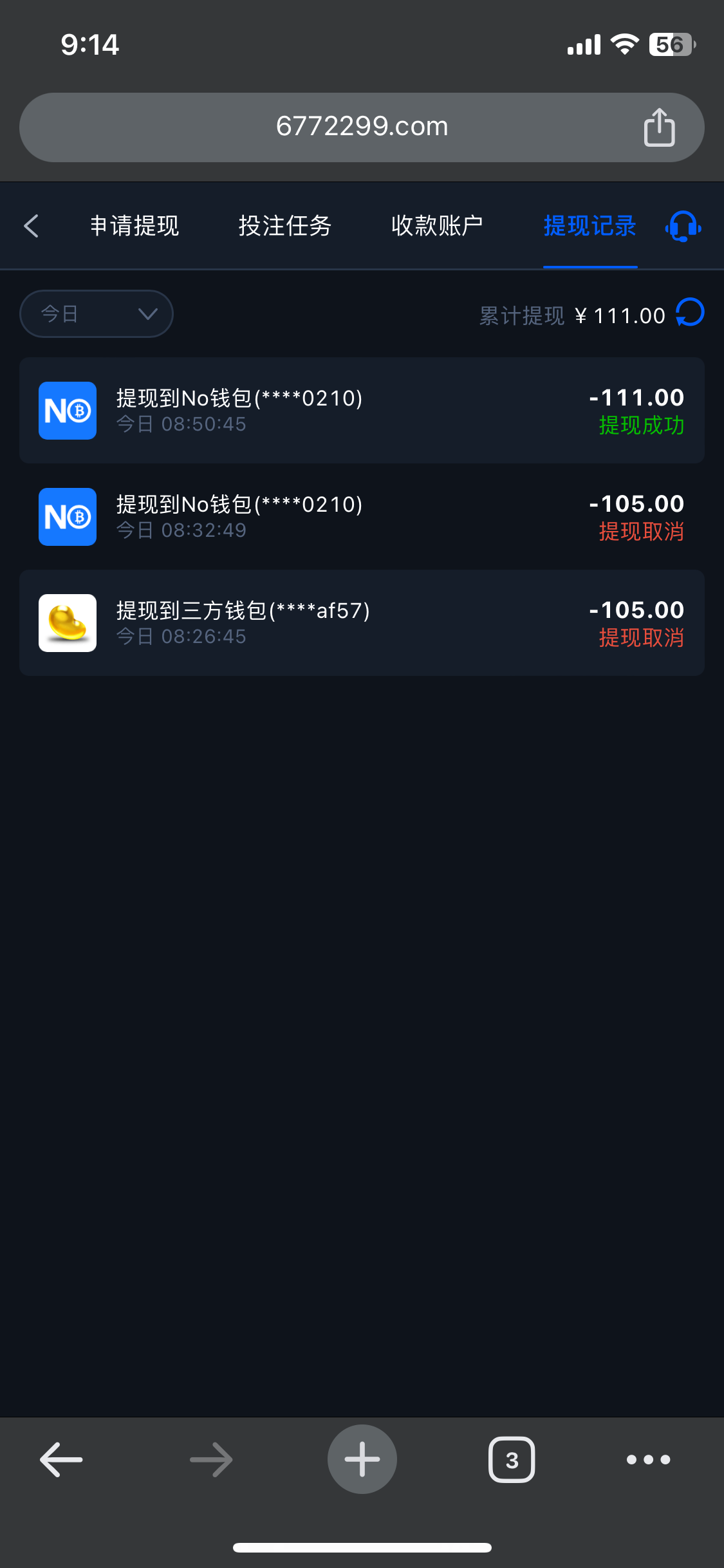
Task: Share this page from the address bar
Action: 659,127
